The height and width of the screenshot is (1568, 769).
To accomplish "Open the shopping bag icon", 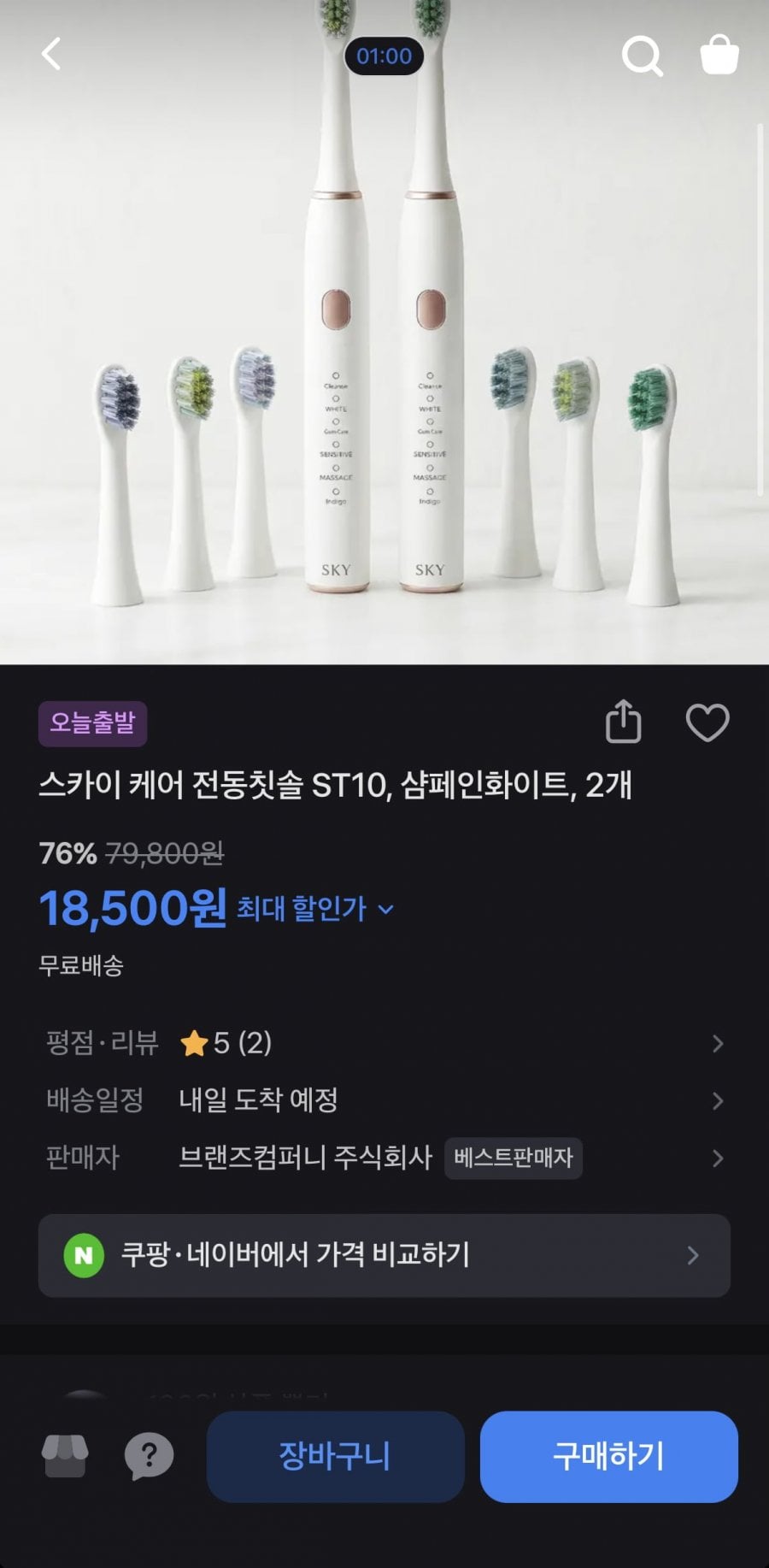I will pyautogui.click(x=719, y=56).
